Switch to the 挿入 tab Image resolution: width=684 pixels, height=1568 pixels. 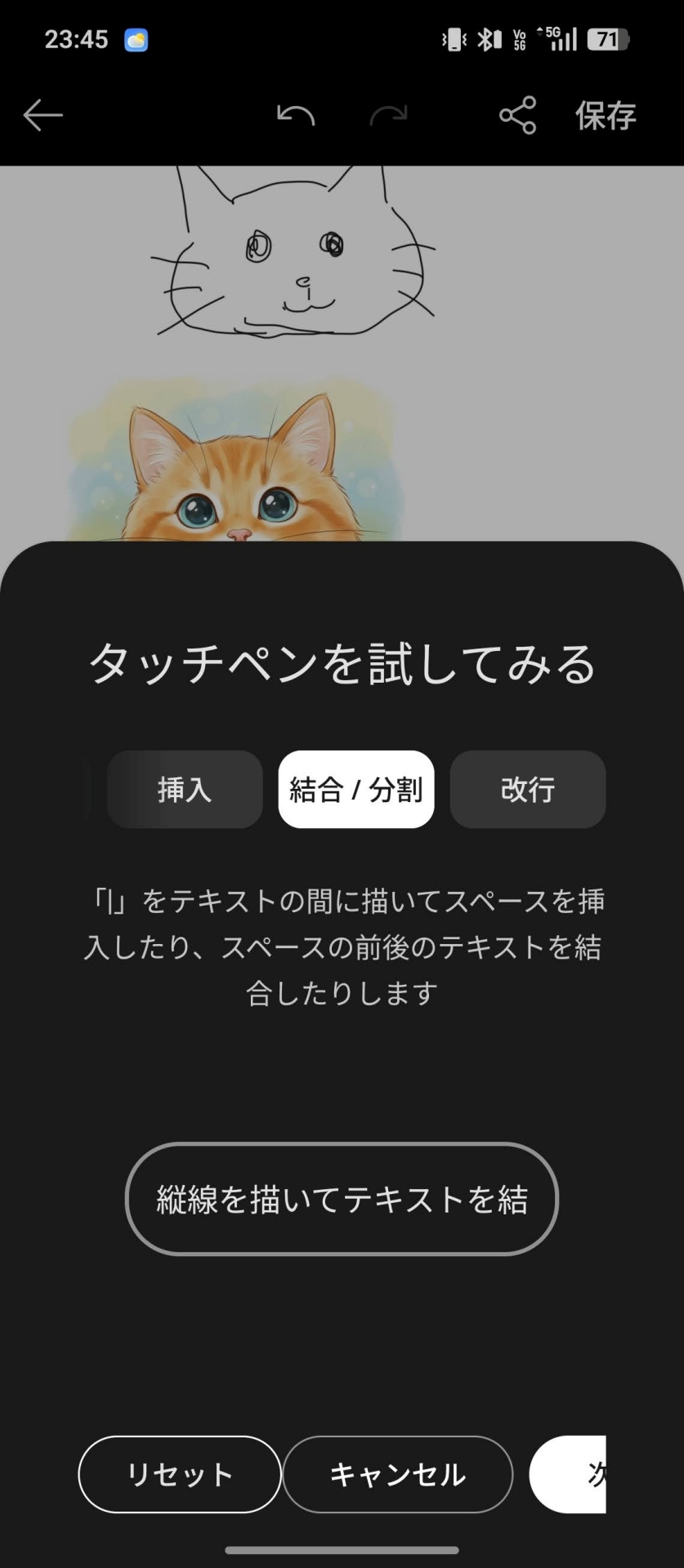point(185,790)
